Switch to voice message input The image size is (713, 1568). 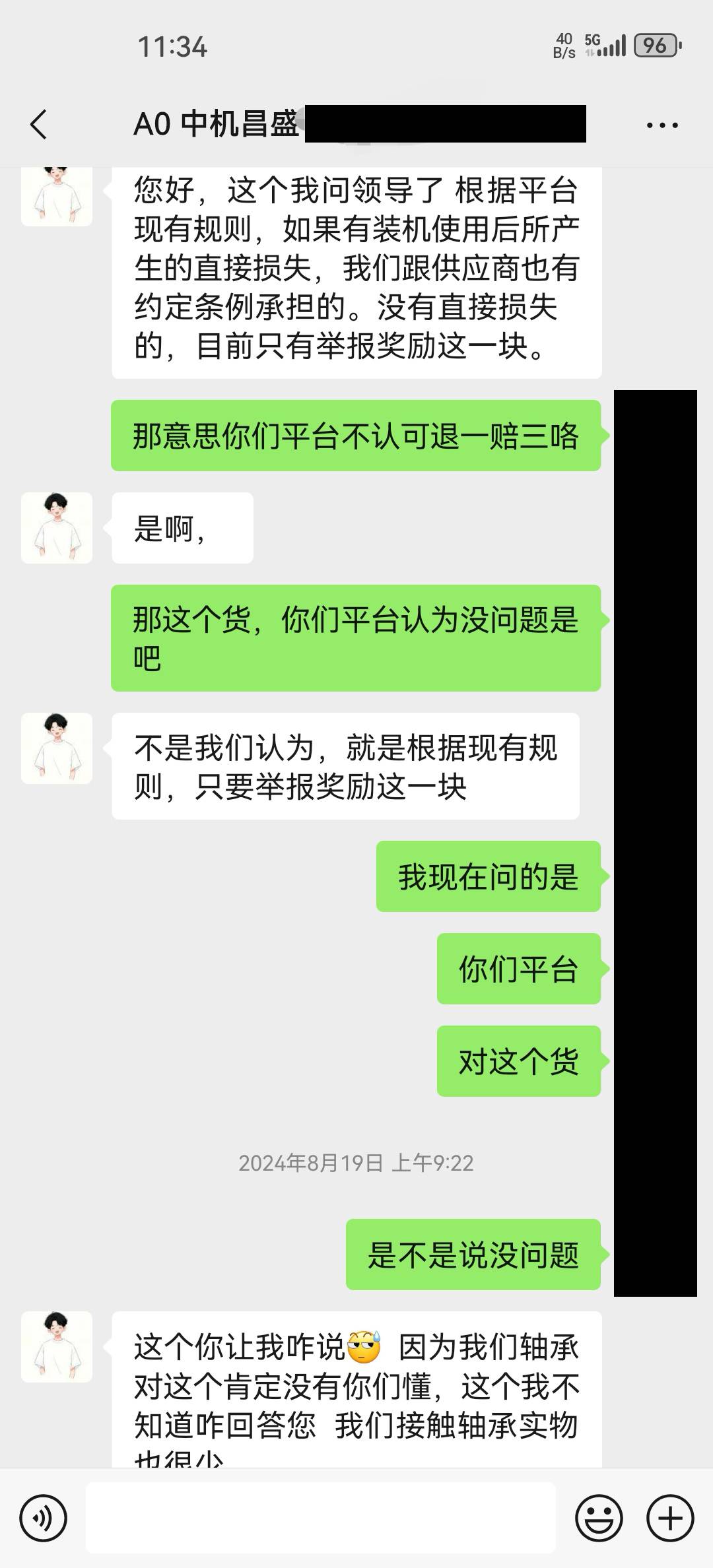[44, 1519]
